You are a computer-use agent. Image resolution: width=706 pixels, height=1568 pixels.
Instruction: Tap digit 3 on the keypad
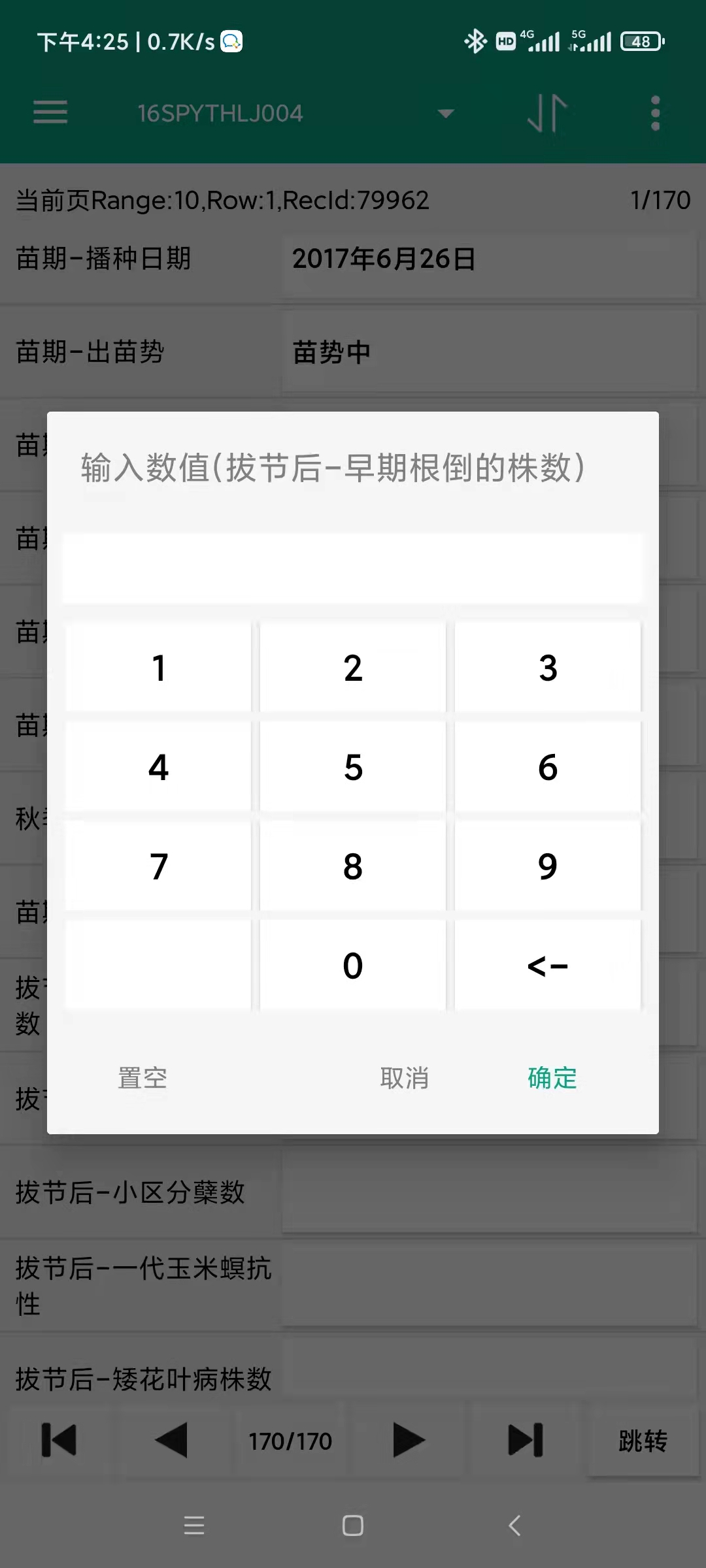[x=548, y=668]
